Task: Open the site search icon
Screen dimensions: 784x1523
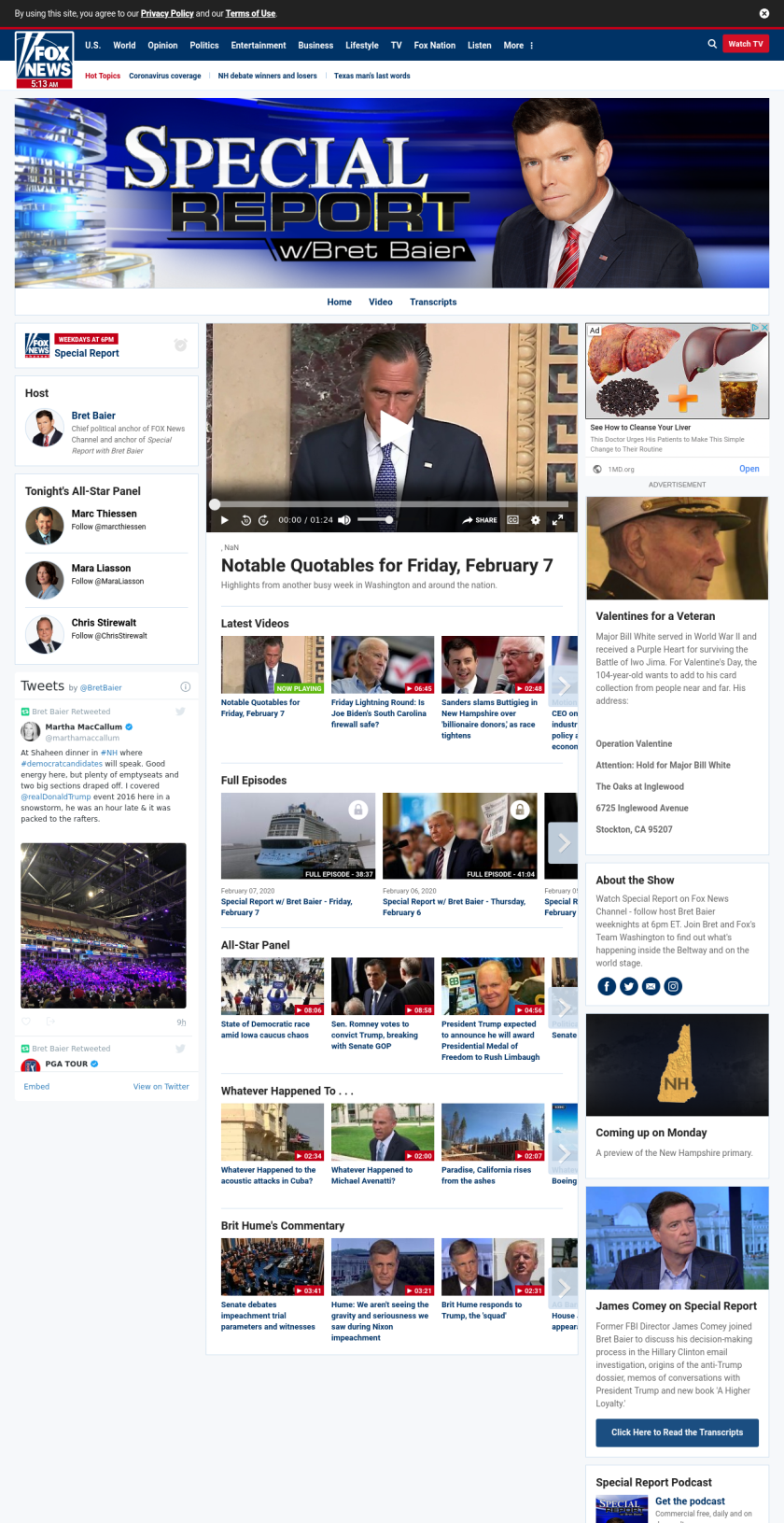Action: [712, 44]
